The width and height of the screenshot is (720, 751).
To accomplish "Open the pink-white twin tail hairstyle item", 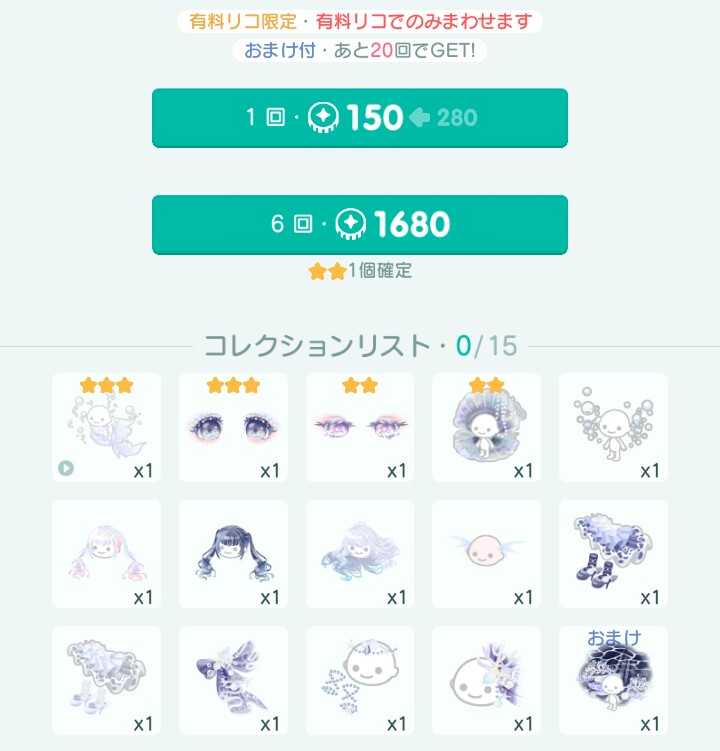I will click(106, 554).
